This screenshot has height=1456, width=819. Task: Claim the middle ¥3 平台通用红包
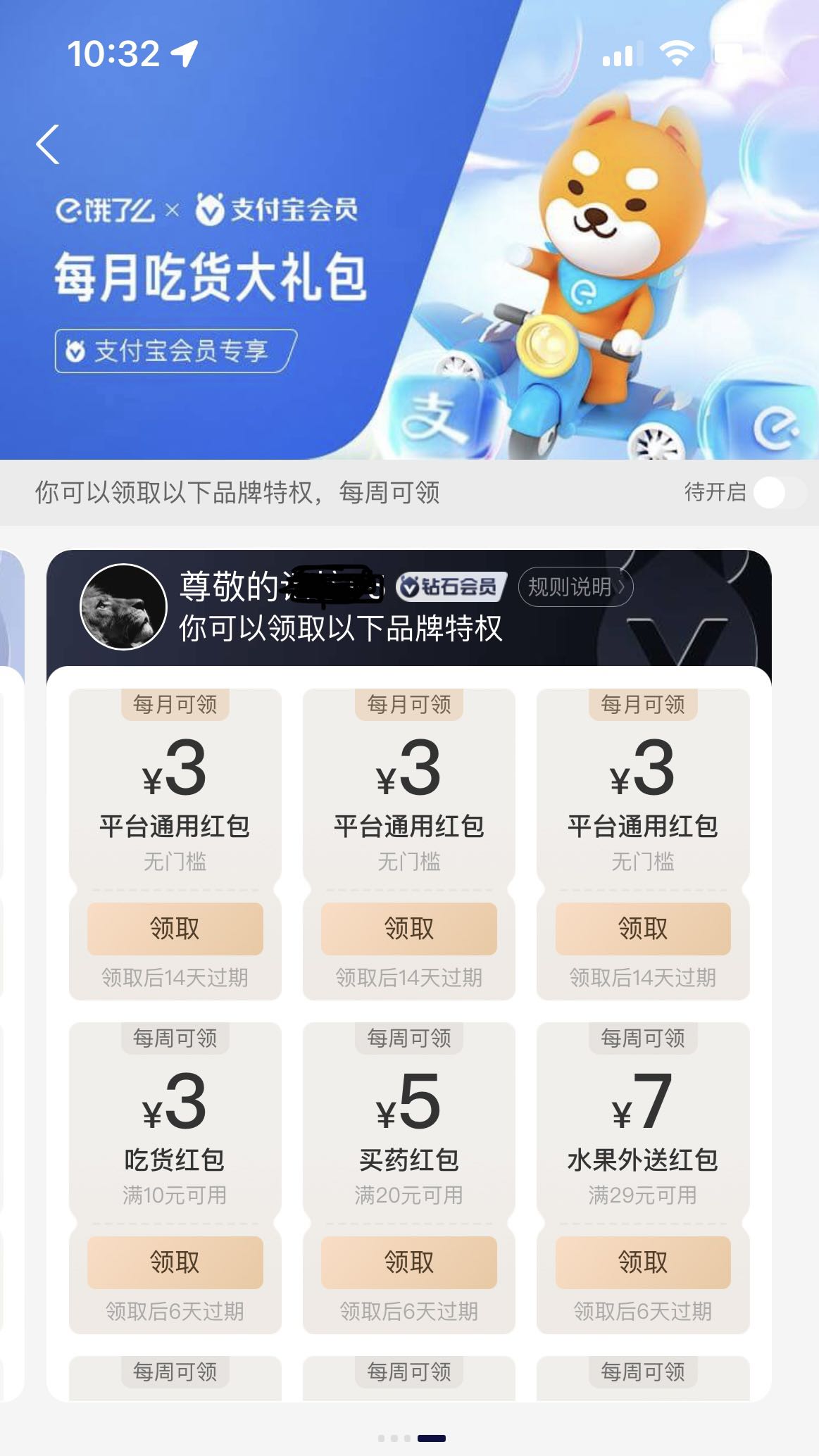[x=408, y=929]
